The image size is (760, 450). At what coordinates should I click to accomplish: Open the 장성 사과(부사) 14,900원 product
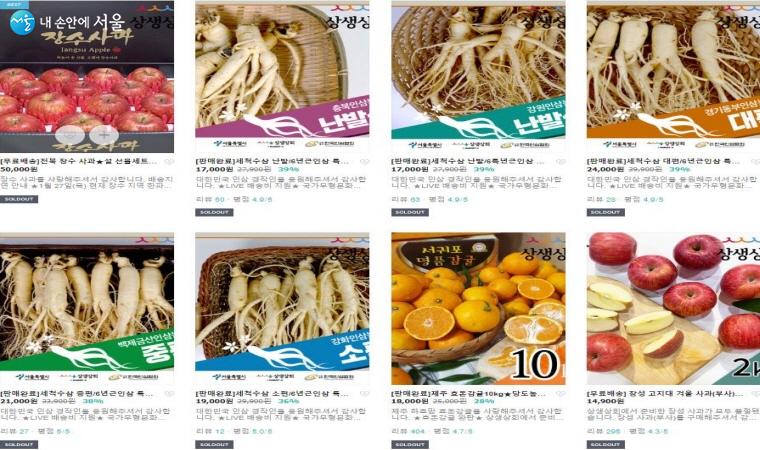673,308
